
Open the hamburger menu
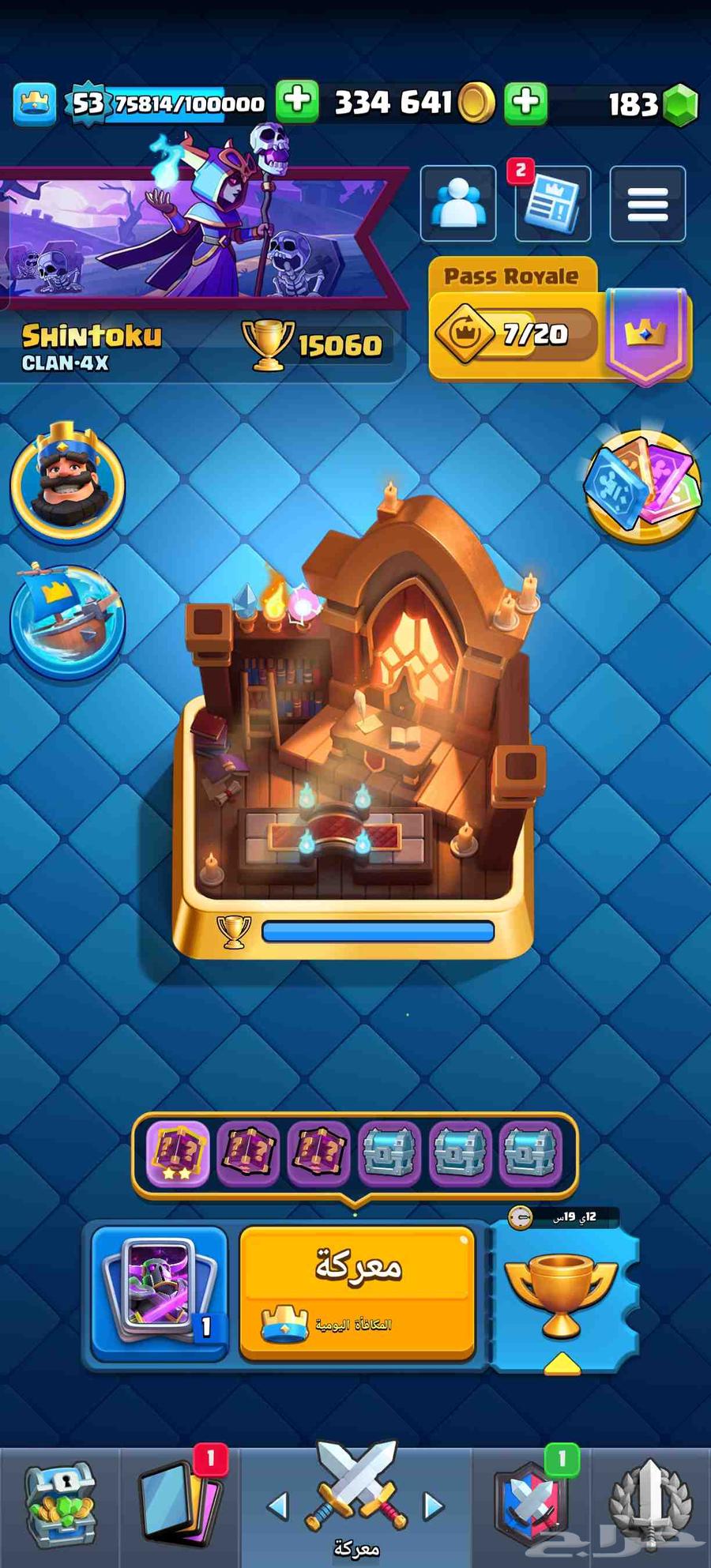[x=647, y=204]
